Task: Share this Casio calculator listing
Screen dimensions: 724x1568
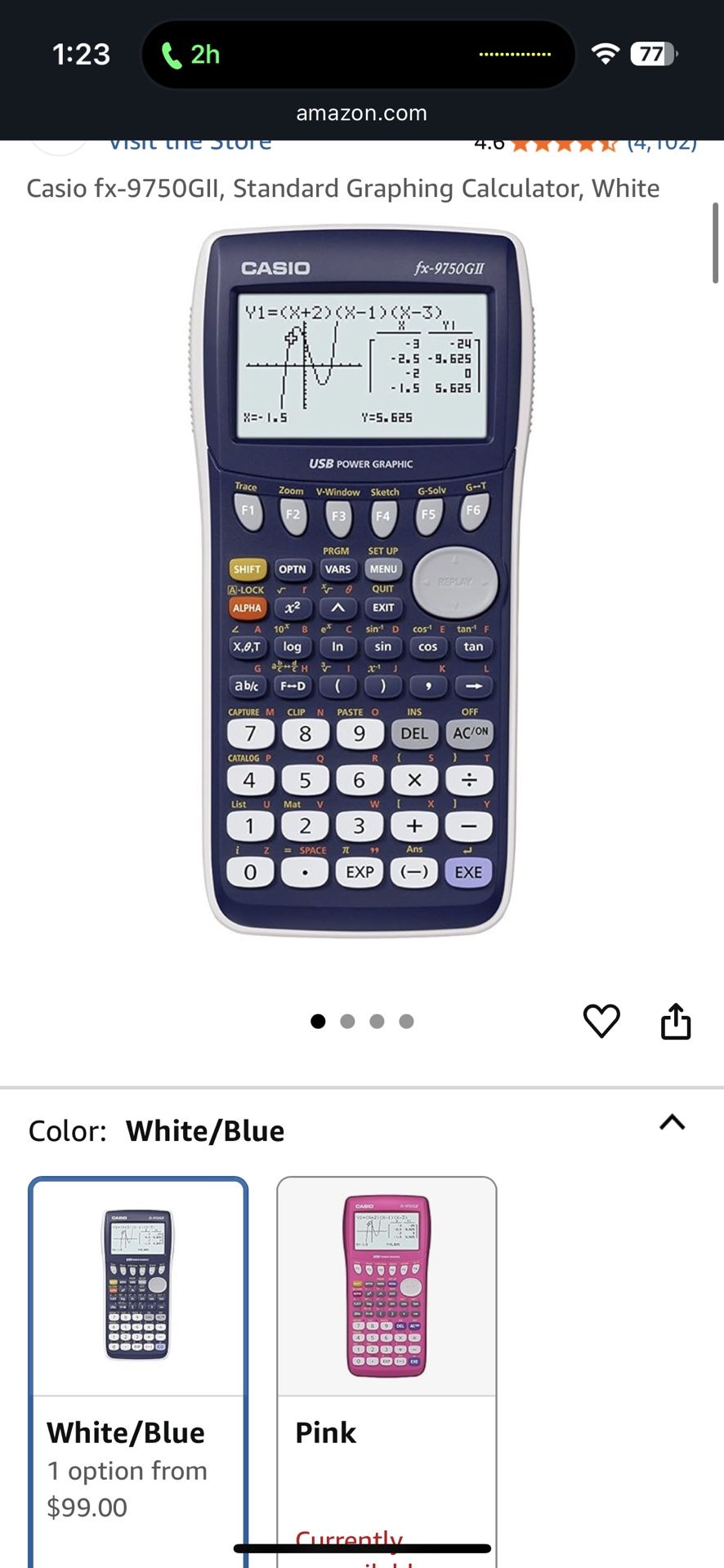Action: (x=676, y=1021)
